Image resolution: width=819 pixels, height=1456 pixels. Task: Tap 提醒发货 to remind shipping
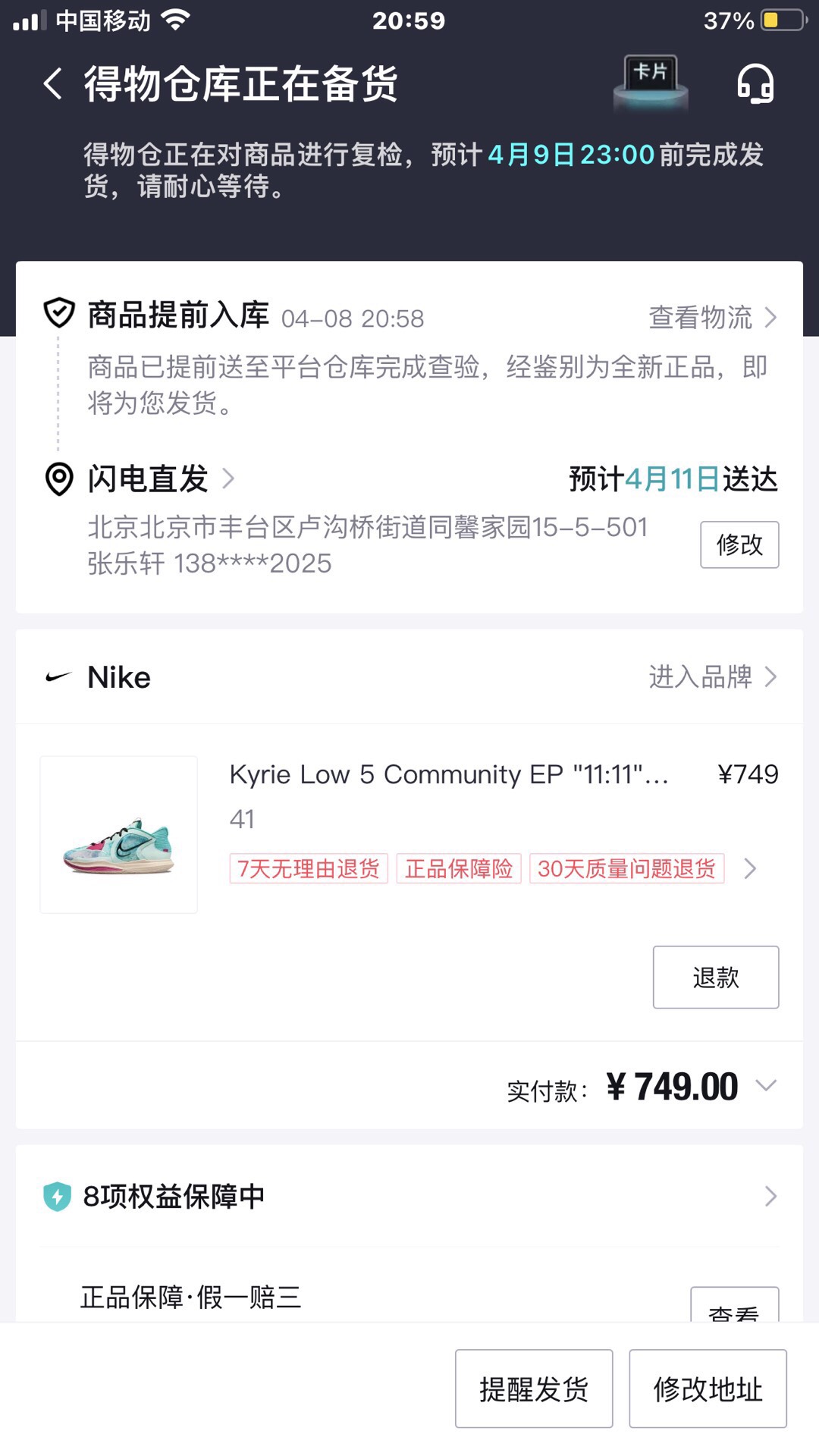pyautogui.click(x=534, y=1389)
